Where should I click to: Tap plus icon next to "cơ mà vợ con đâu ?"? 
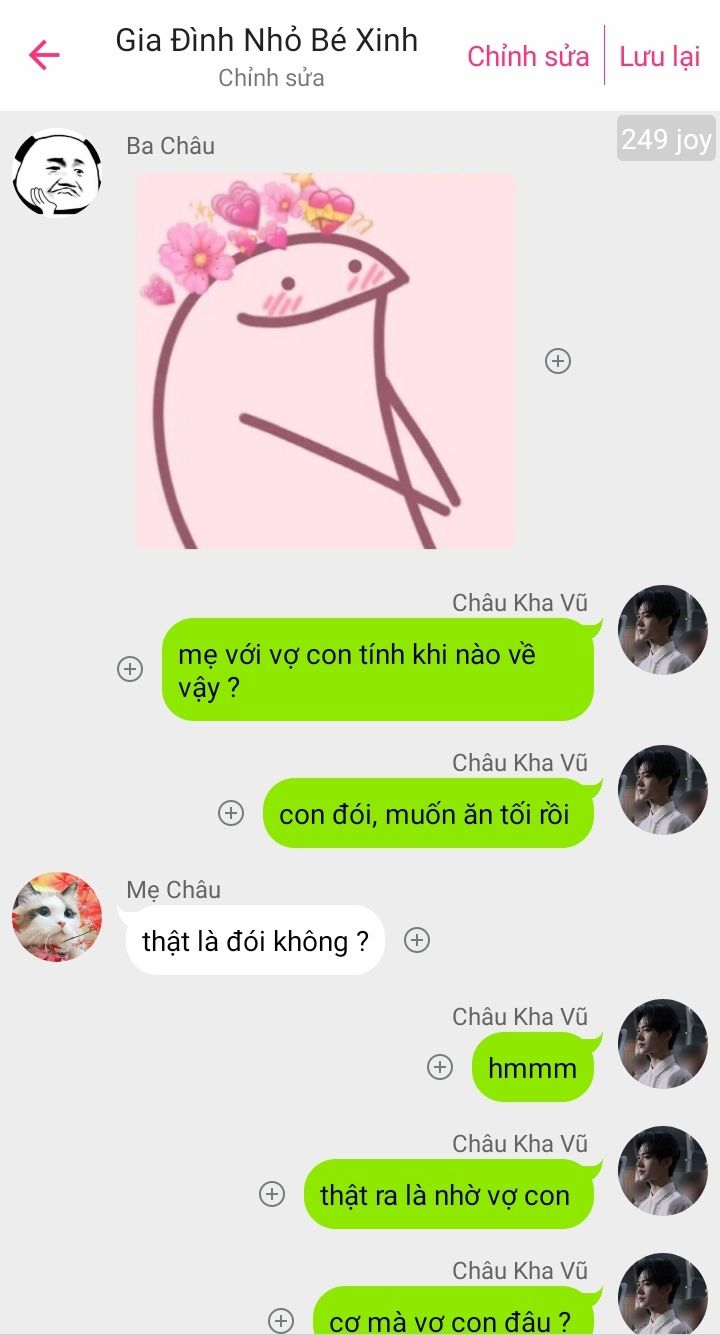click(x=282, y=1320)
